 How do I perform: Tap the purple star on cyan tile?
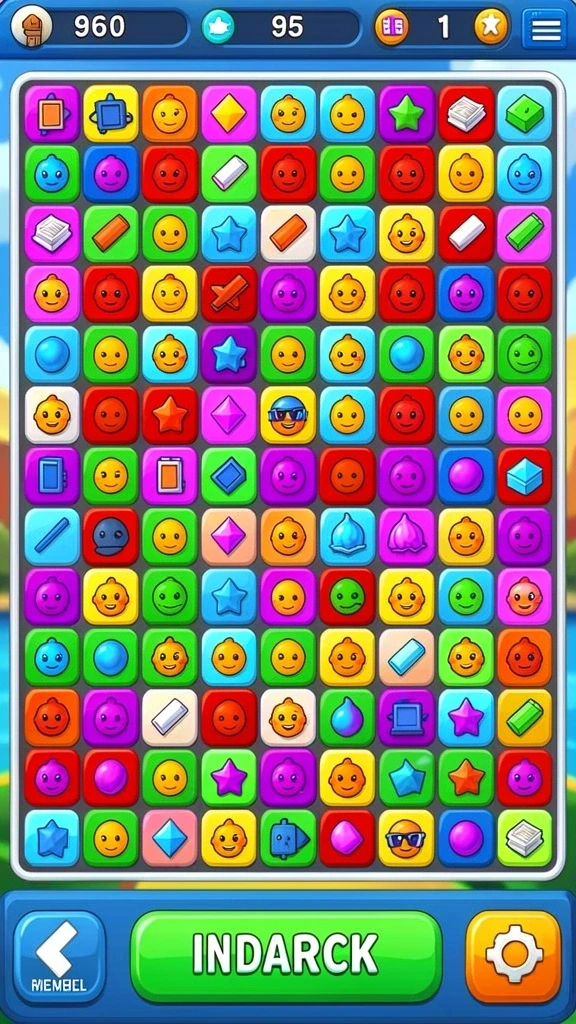pos(466,716)
